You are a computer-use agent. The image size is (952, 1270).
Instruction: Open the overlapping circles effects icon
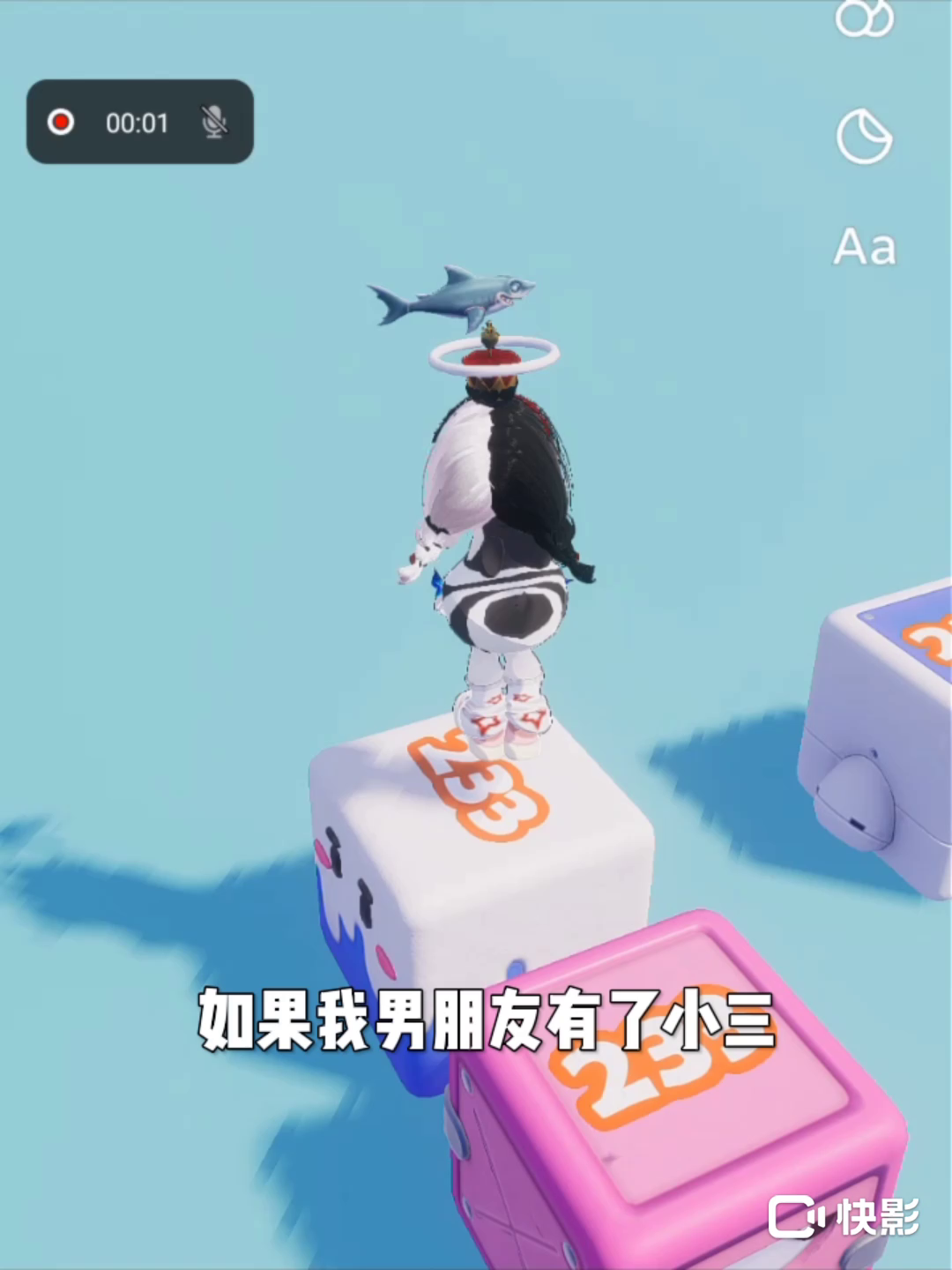tap(864, 19)
